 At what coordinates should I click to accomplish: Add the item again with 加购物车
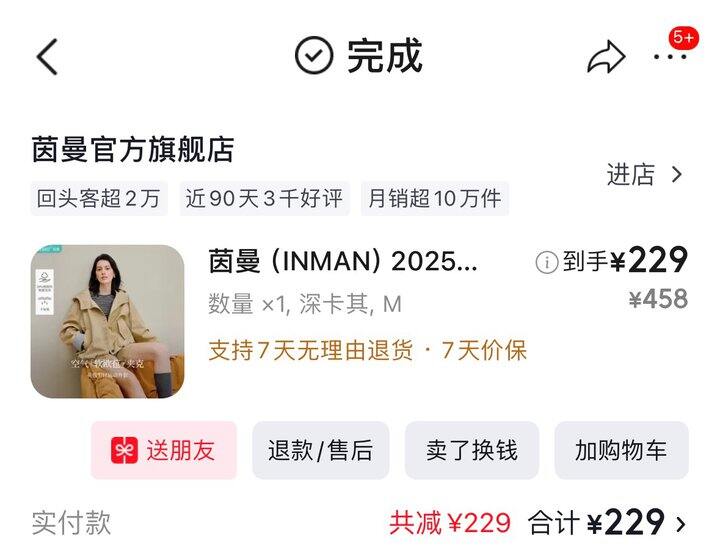click(621, 450)
